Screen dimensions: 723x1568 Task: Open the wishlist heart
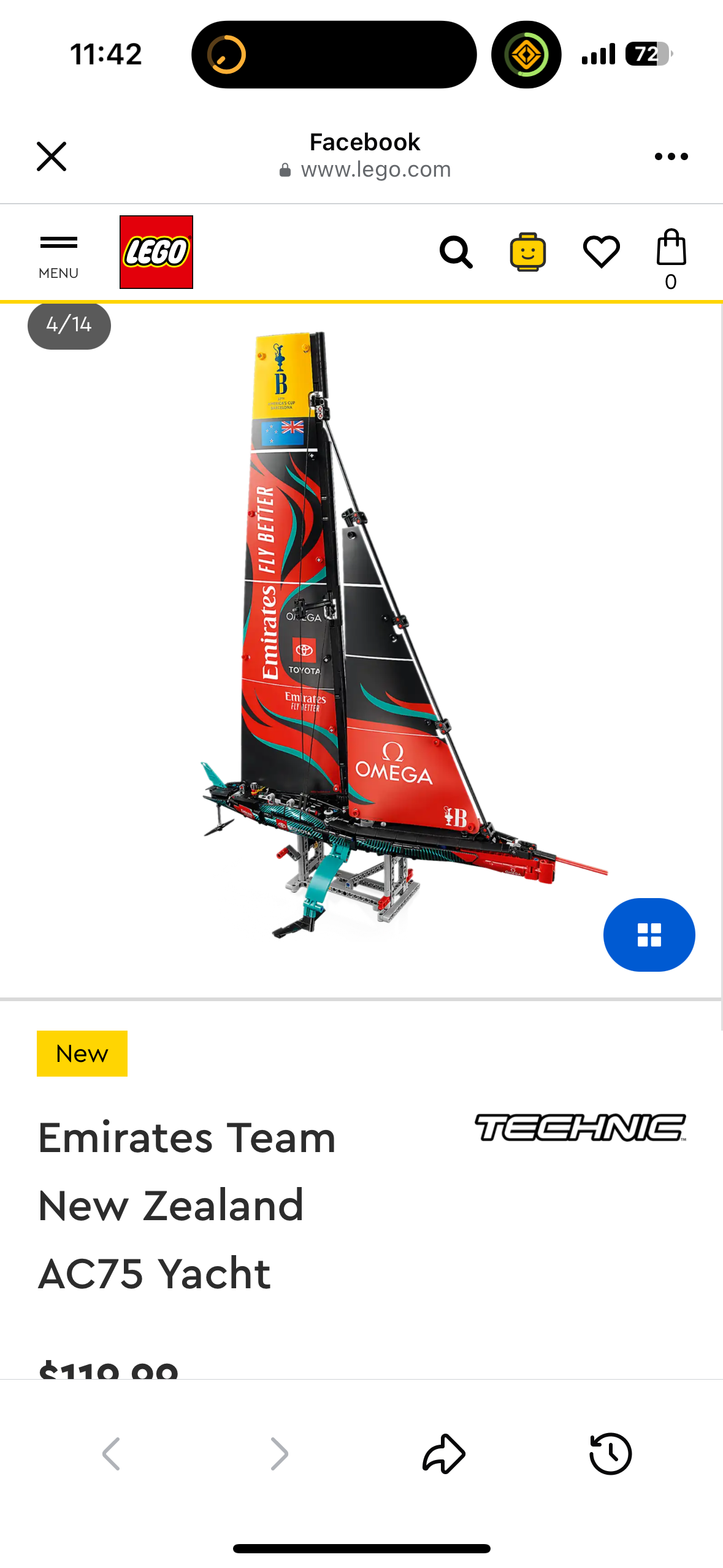pyautogui.click(x=601, y=252)
